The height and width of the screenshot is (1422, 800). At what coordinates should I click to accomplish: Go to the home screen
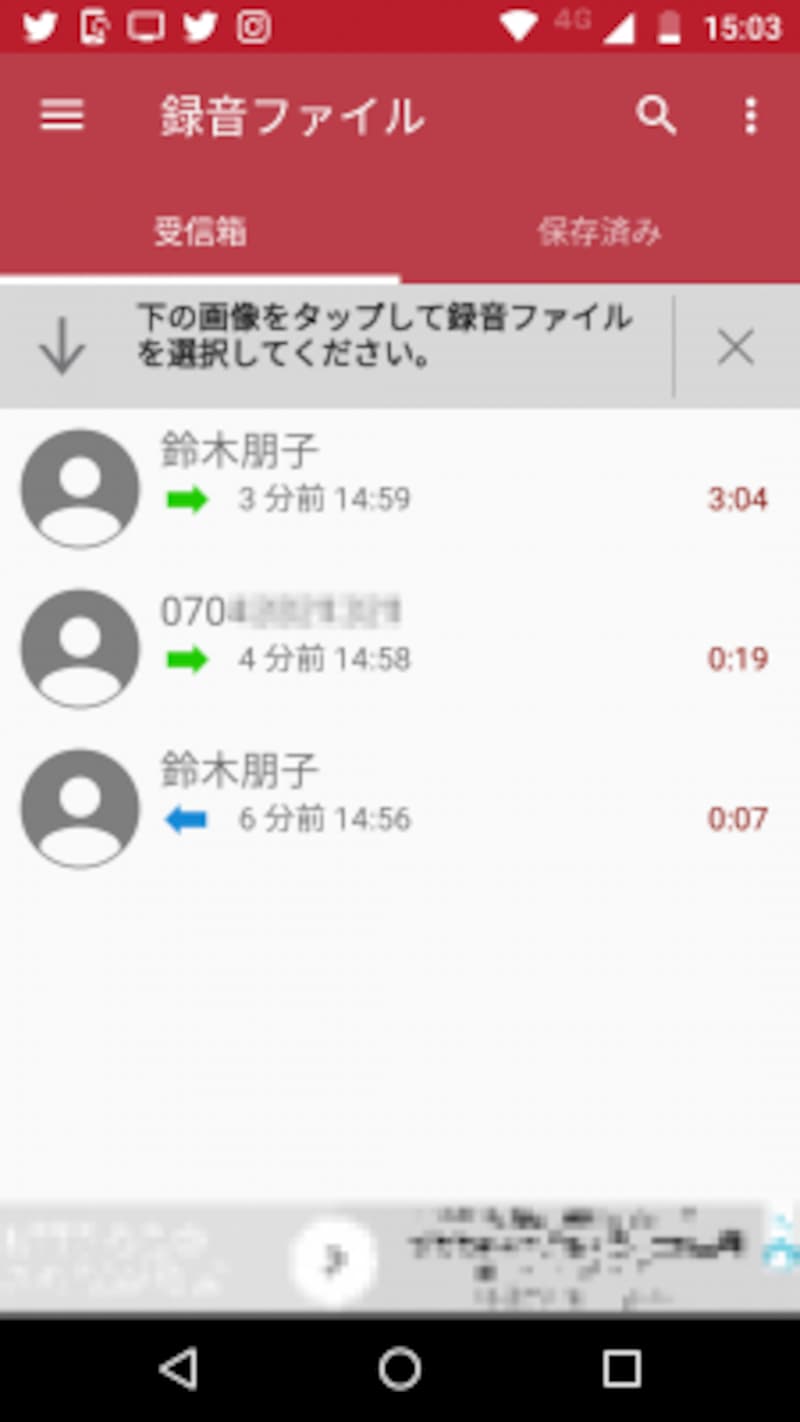(x=400, y=1369)
